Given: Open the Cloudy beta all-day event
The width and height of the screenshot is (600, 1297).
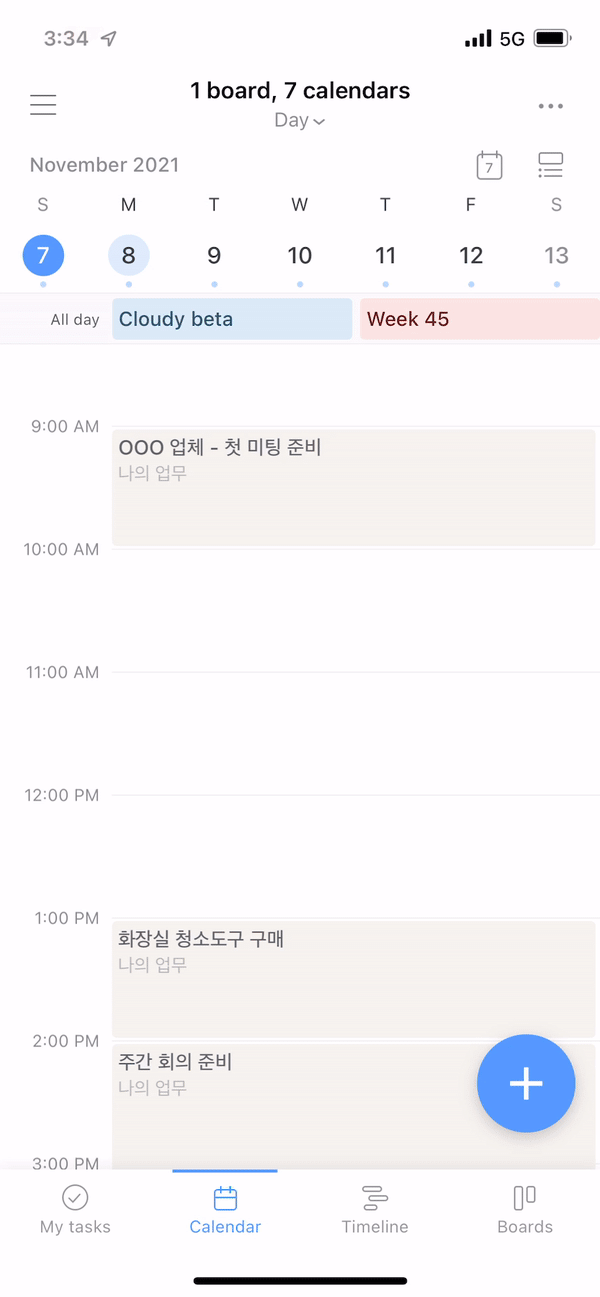Looking at the screenshot, I should 232,320.
